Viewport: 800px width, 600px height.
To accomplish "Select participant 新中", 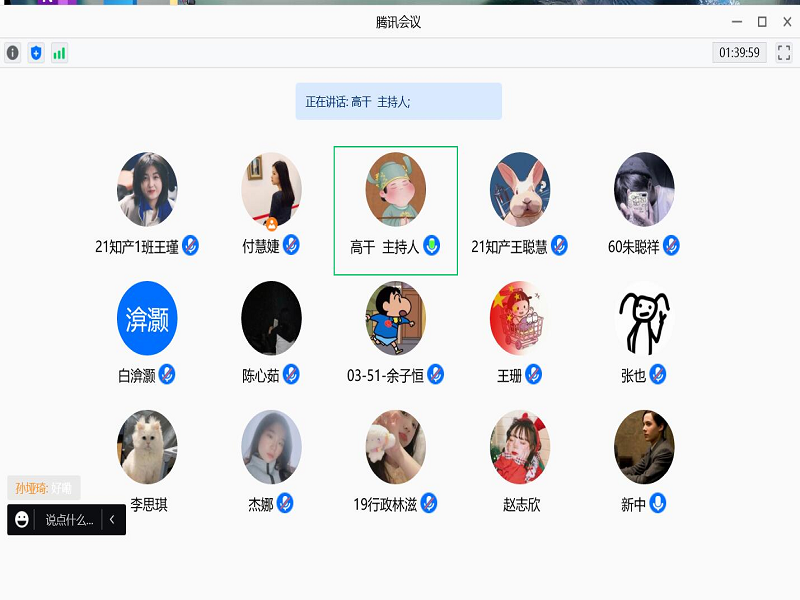I will pos(644,448).
